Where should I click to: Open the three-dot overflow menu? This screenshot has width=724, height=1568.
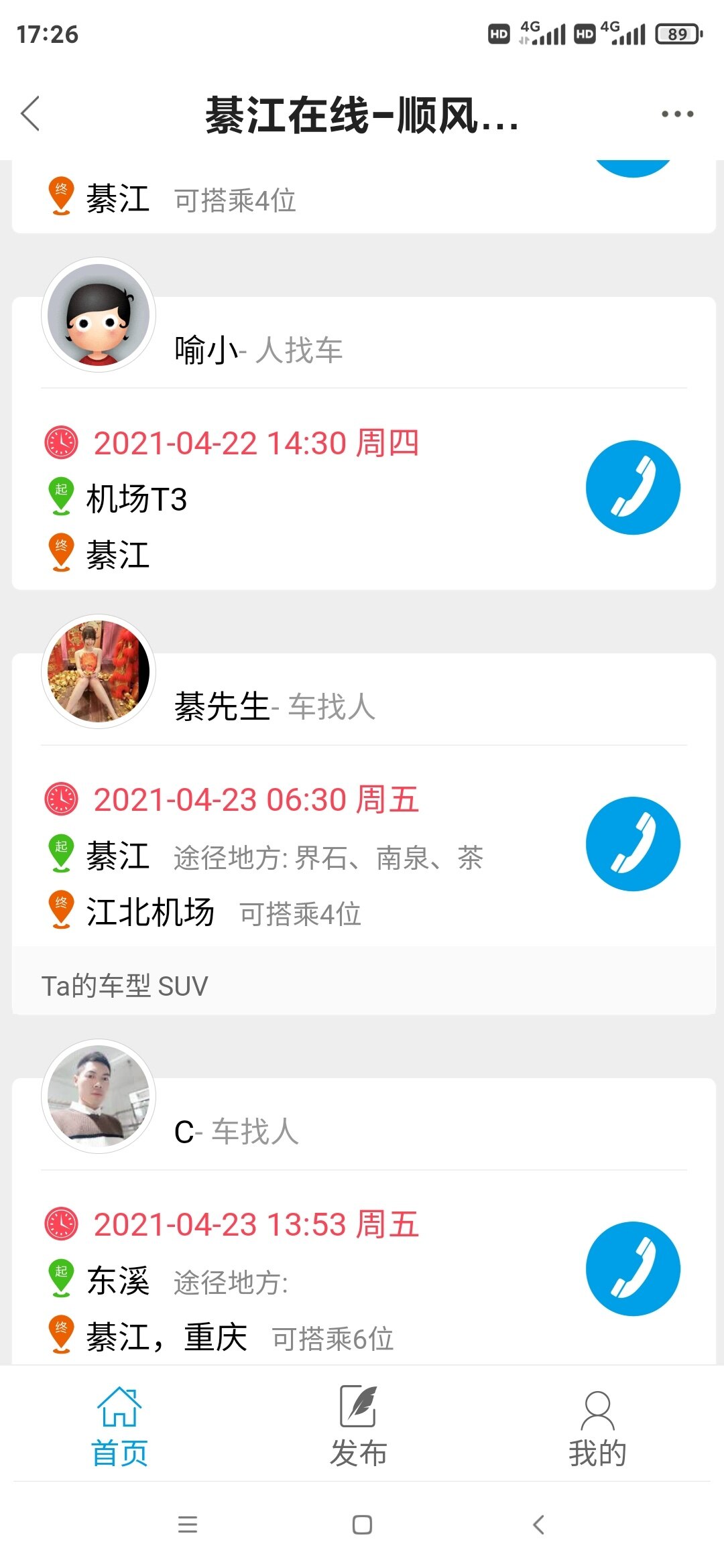677,114
